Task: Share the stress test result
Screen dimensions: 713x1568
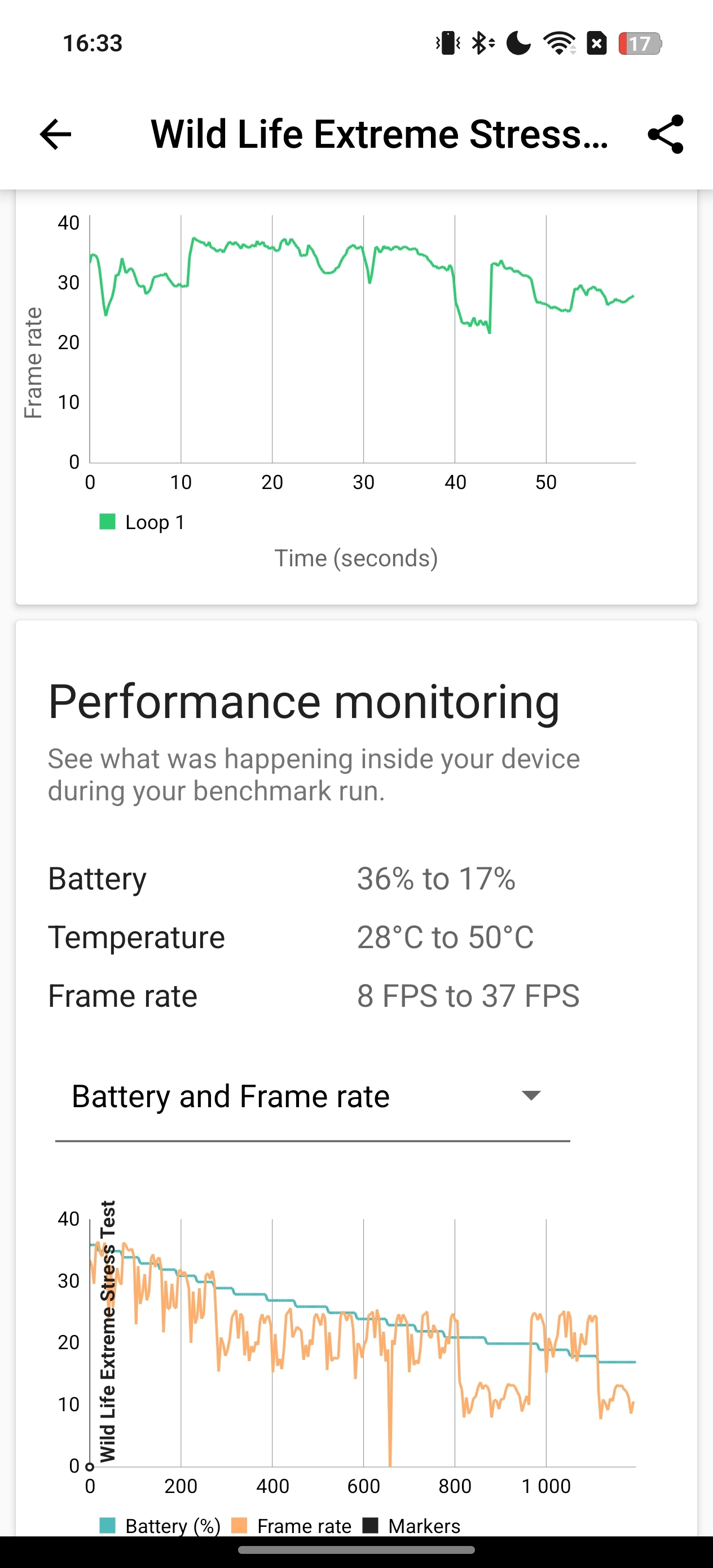Action: click(x=666, y=134)
